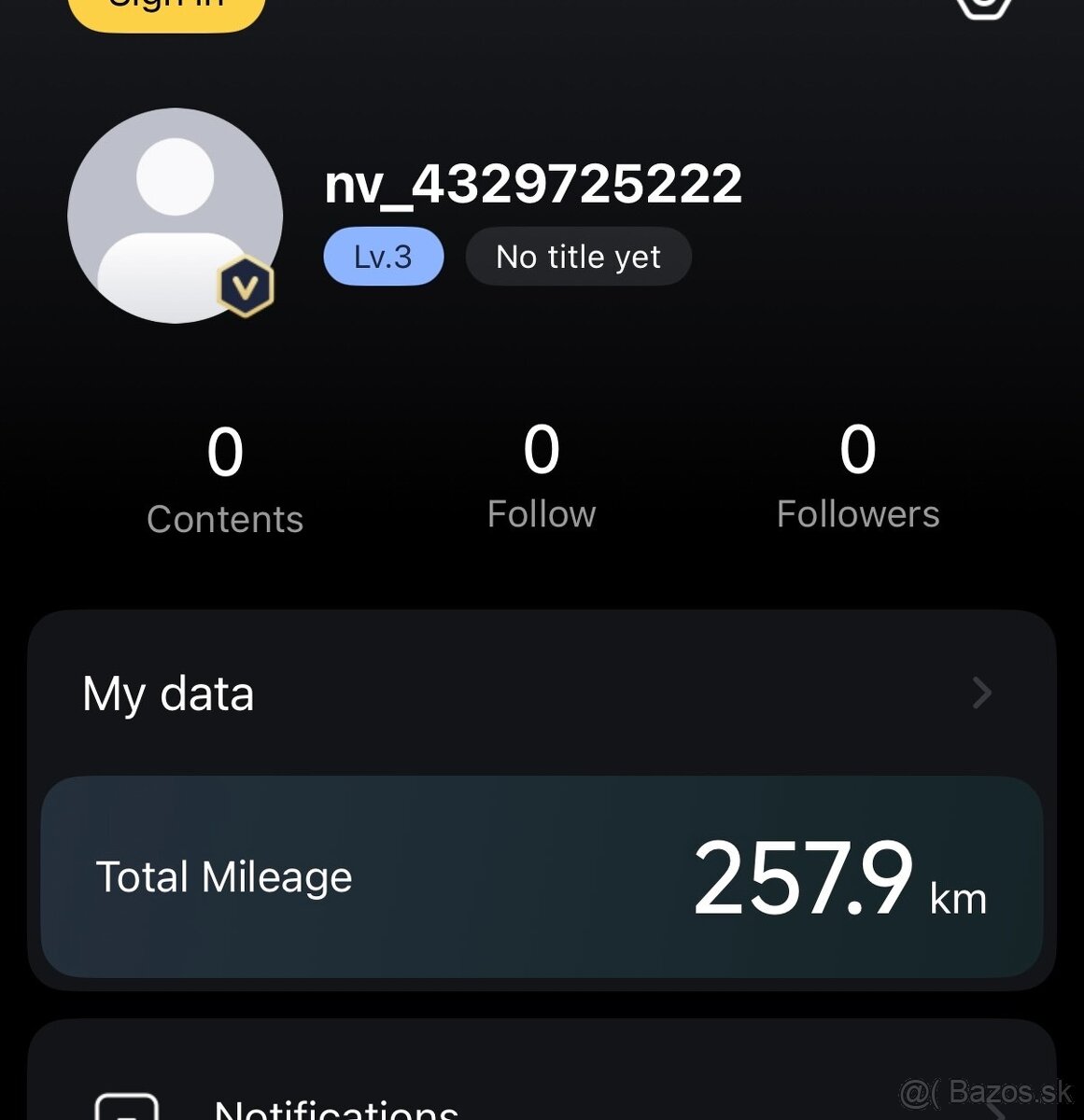Open the Total Mileage card
Viewport: 1084px width, 1120px height.
pos(542,877)
